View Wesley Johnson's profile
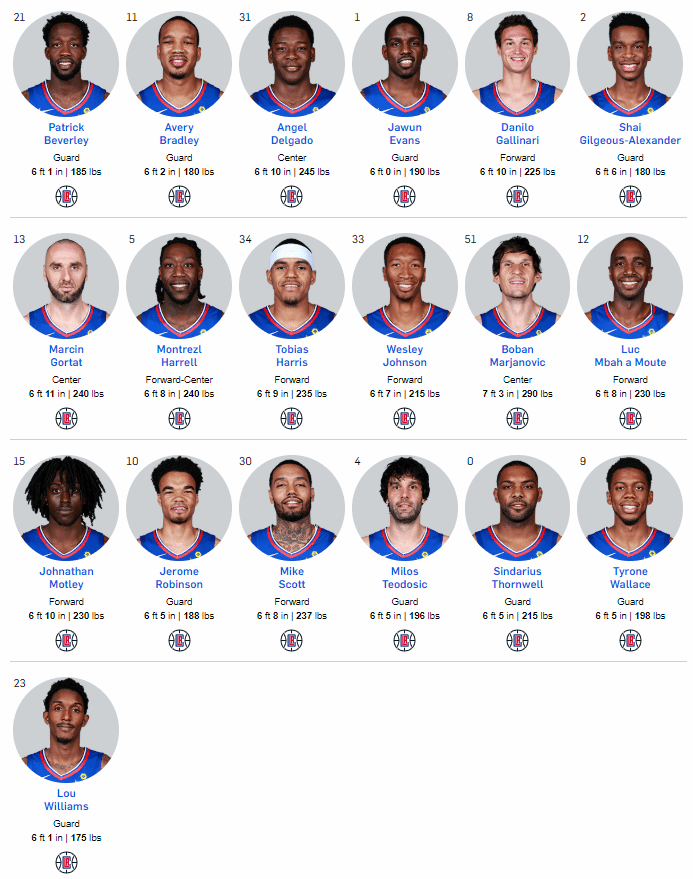 coord(404,356)
